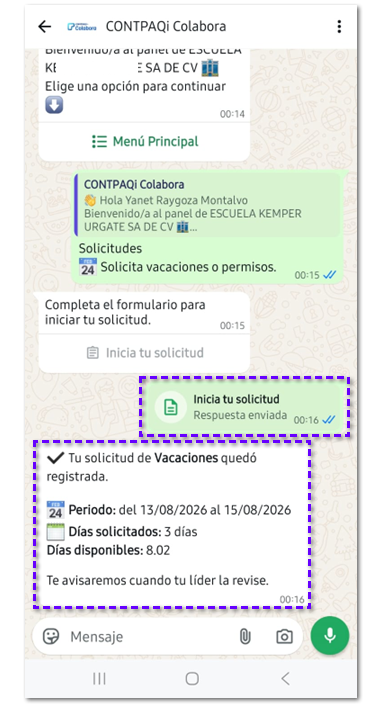Open the three-dot overflow menu
The height and width of the screenshot is (707, 366).
[339, 27]
